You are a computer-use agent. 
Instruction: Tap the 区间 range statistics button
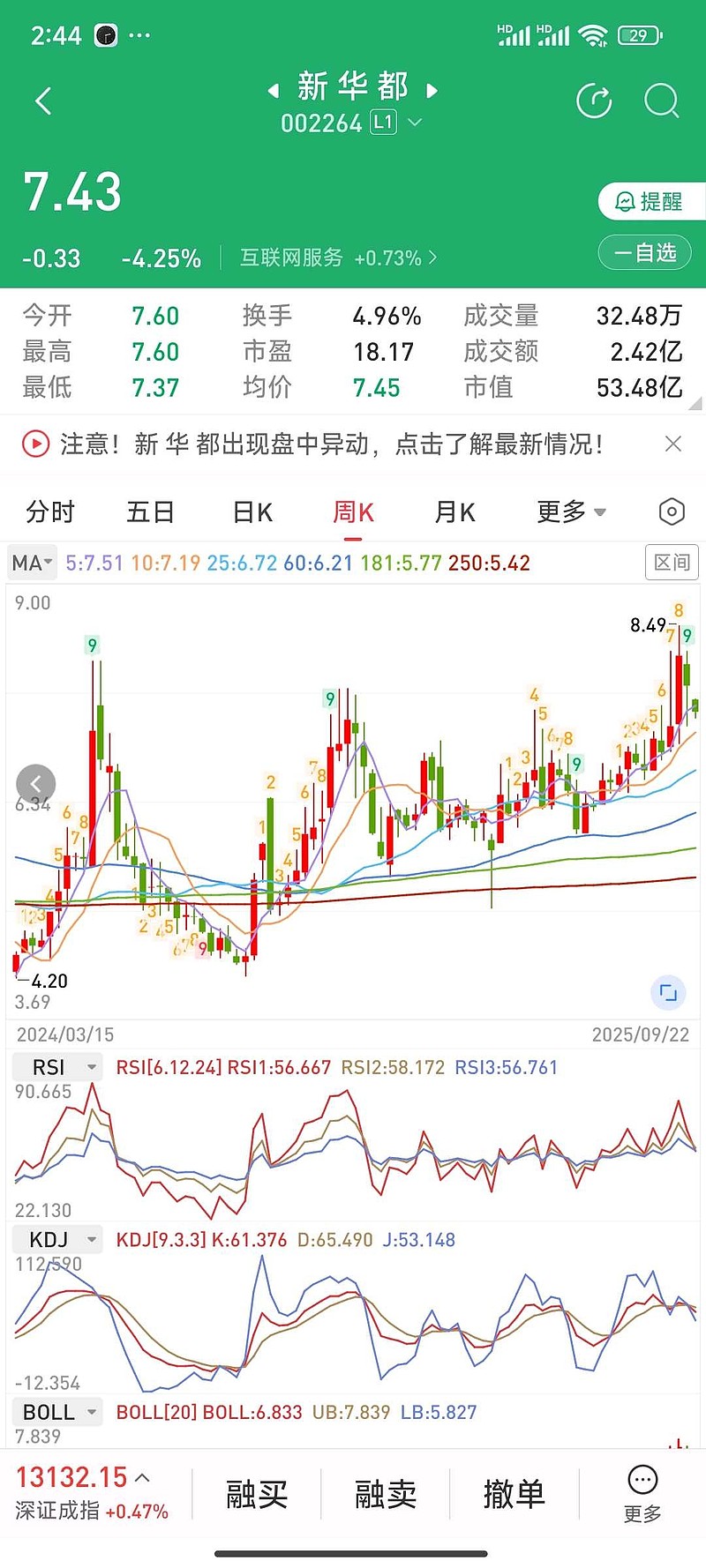click(x=672, y=563)
